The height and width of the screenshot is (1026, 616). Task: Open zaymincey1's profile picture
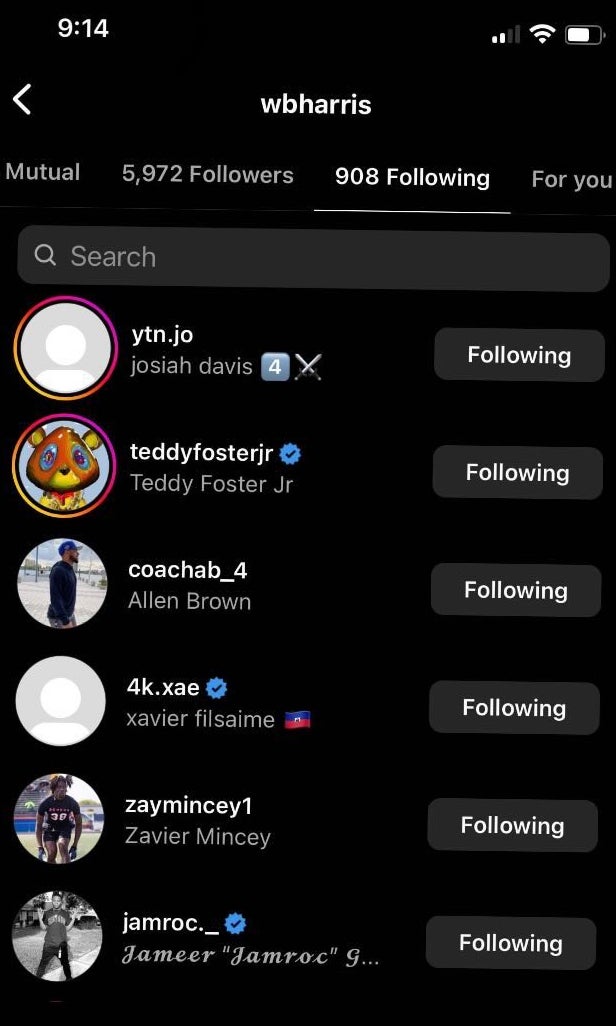point(59,819)
